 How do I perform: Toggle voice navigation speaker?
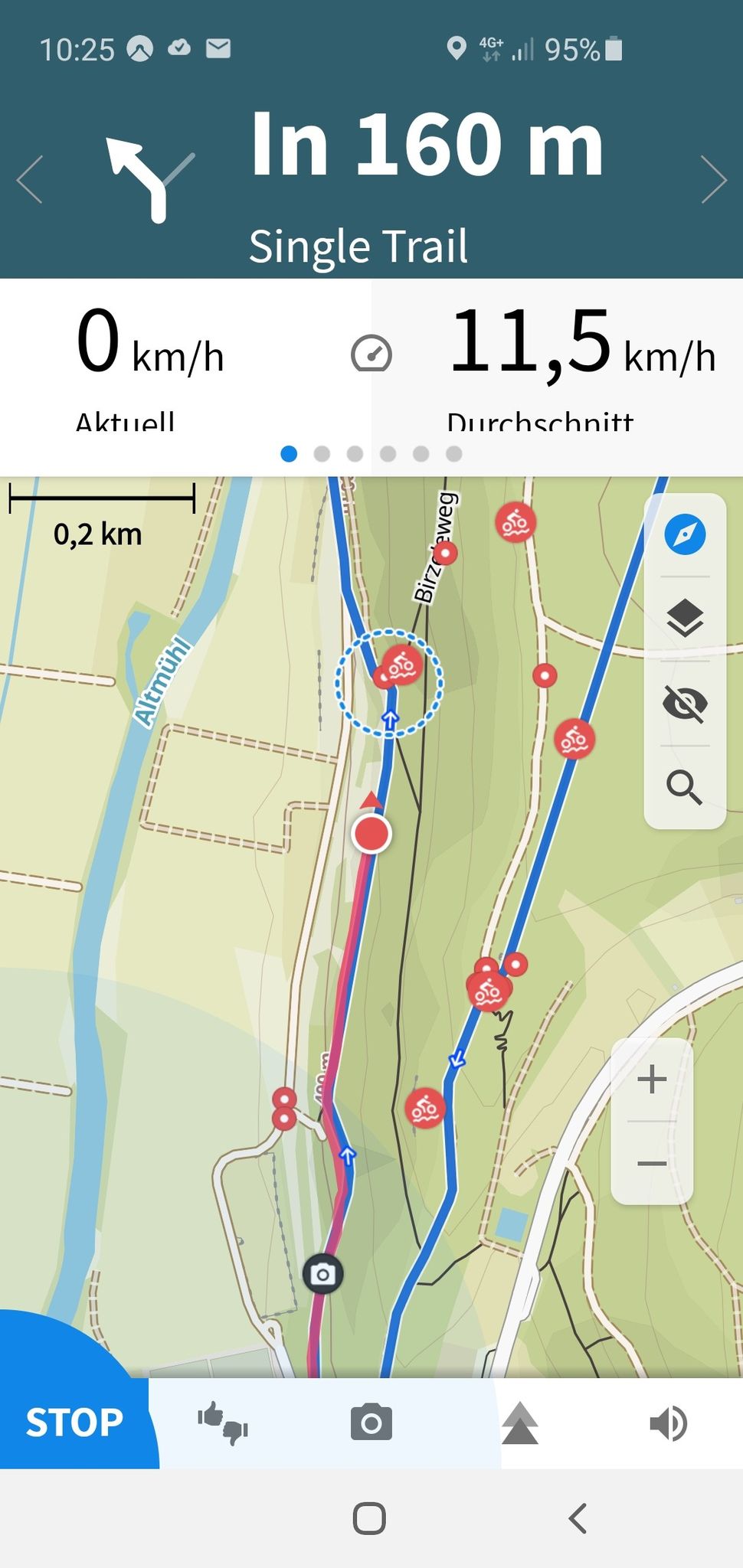tap(669, 1423)
